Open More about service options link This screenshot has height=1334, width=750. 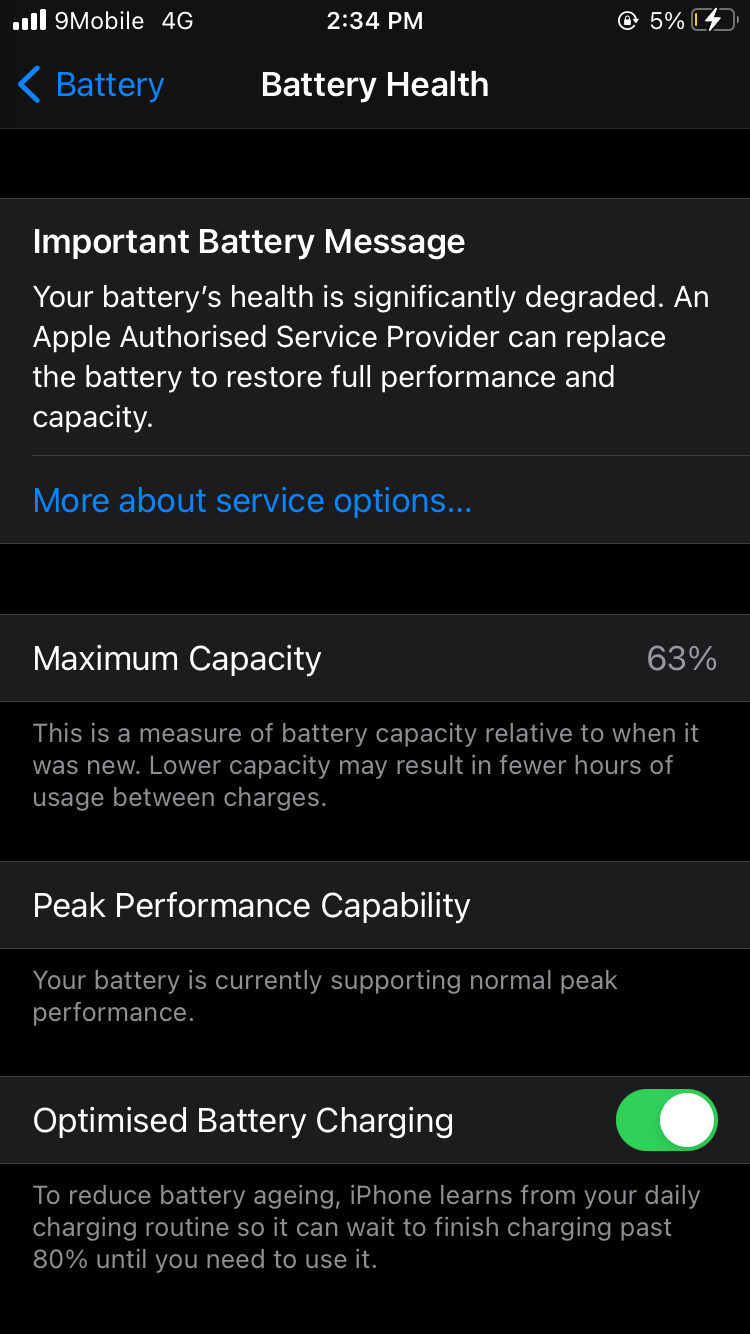252,500
